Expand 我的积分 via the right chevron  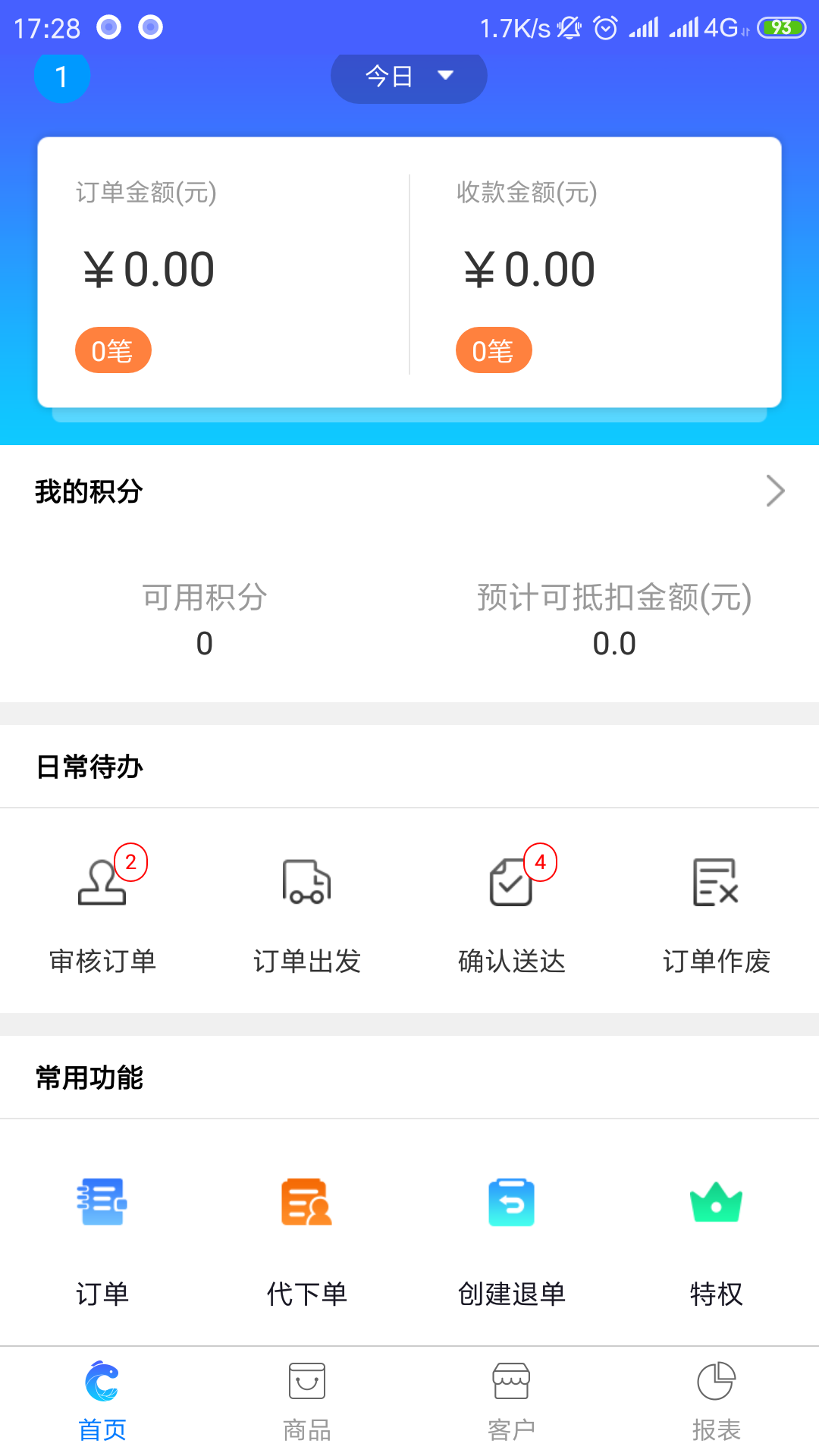pyautogui.click(x=775, y=491)
